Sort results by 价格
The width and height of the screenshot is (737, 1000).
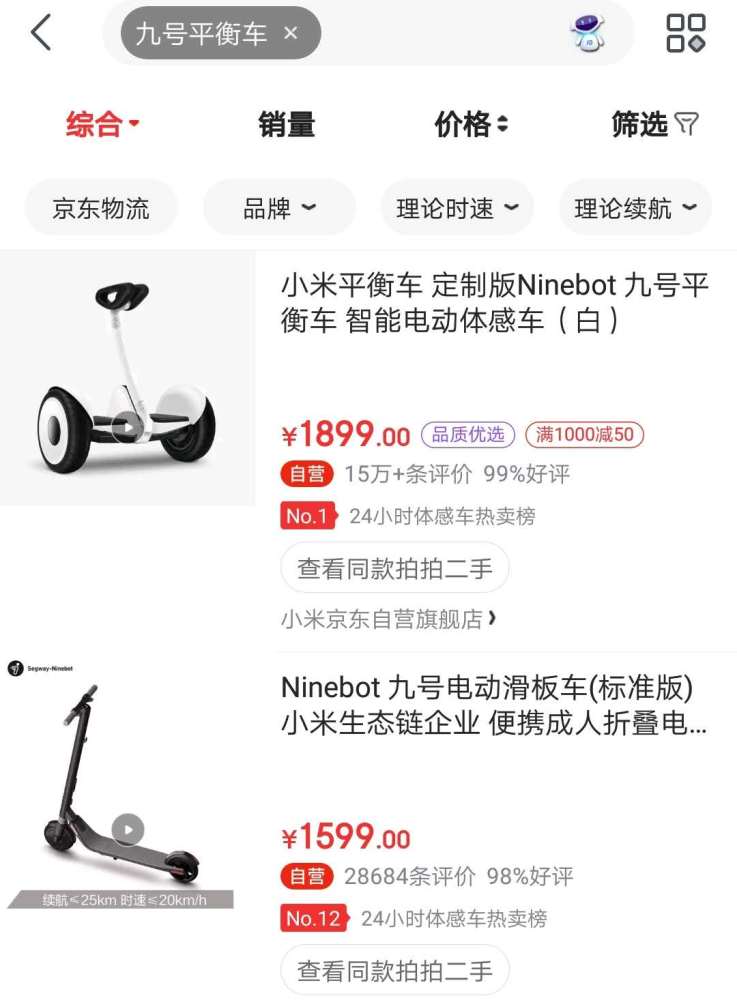(x=471, y=125)
